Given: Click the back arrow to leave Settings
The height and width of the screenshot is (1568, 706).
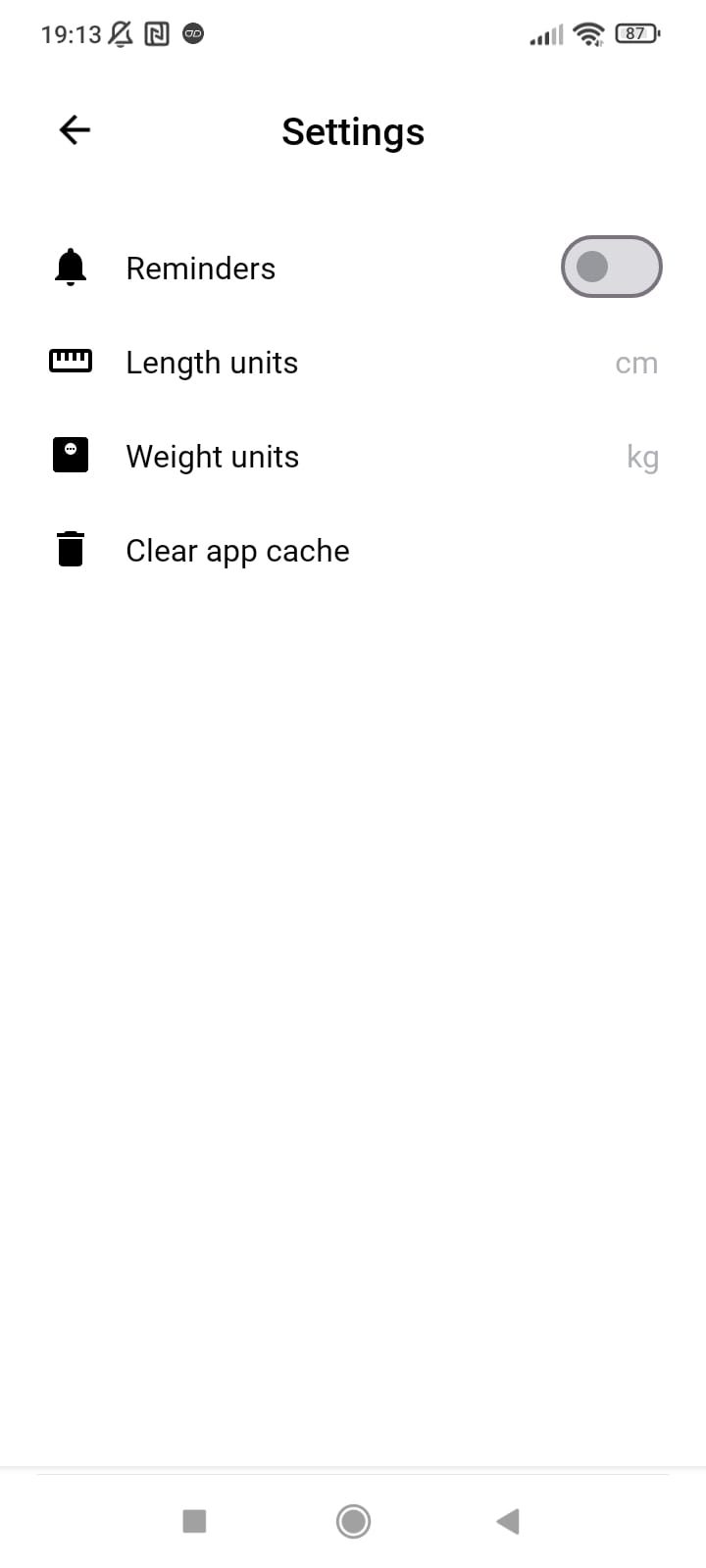Looking at the screenshot, I should (74, 128).
